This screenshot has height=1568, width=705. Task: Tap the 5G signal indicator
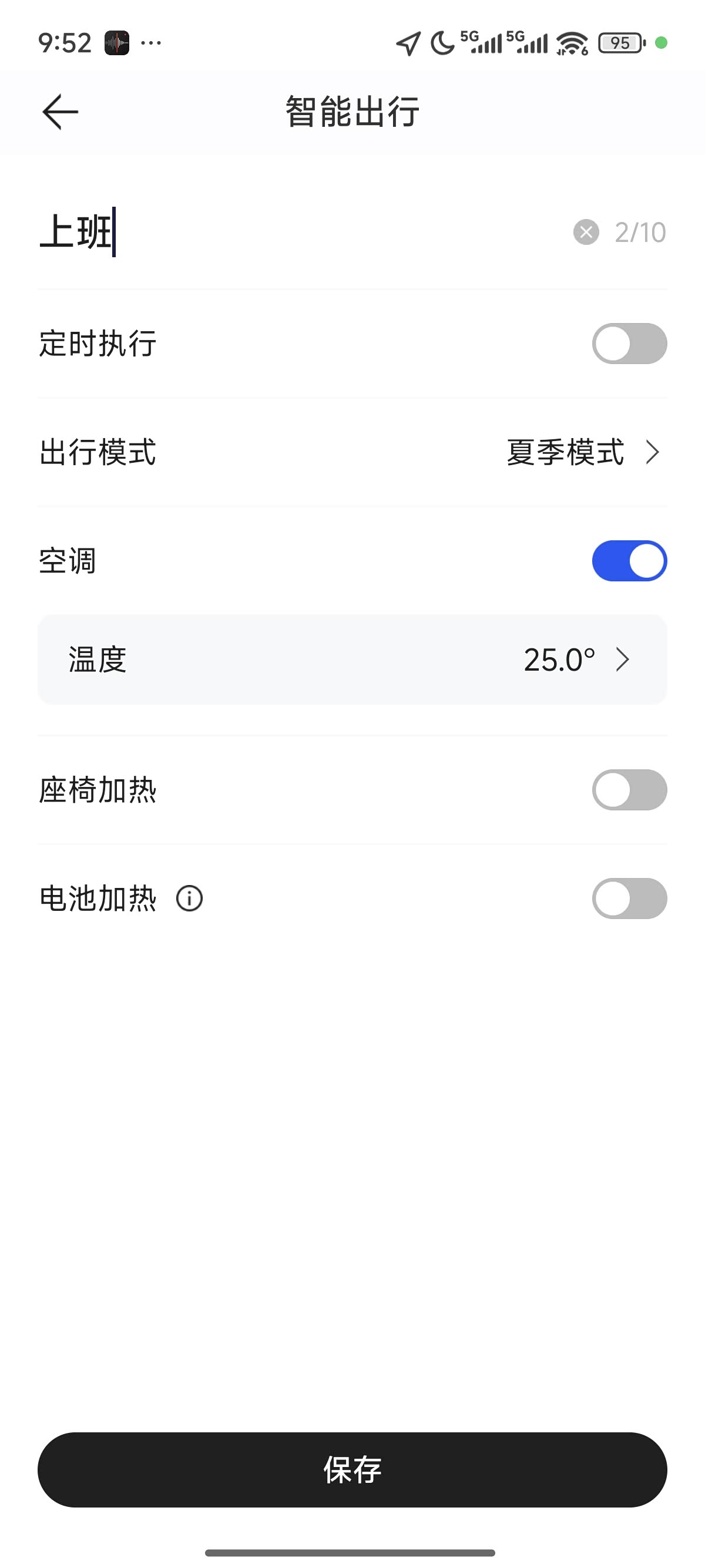[481, 43]
